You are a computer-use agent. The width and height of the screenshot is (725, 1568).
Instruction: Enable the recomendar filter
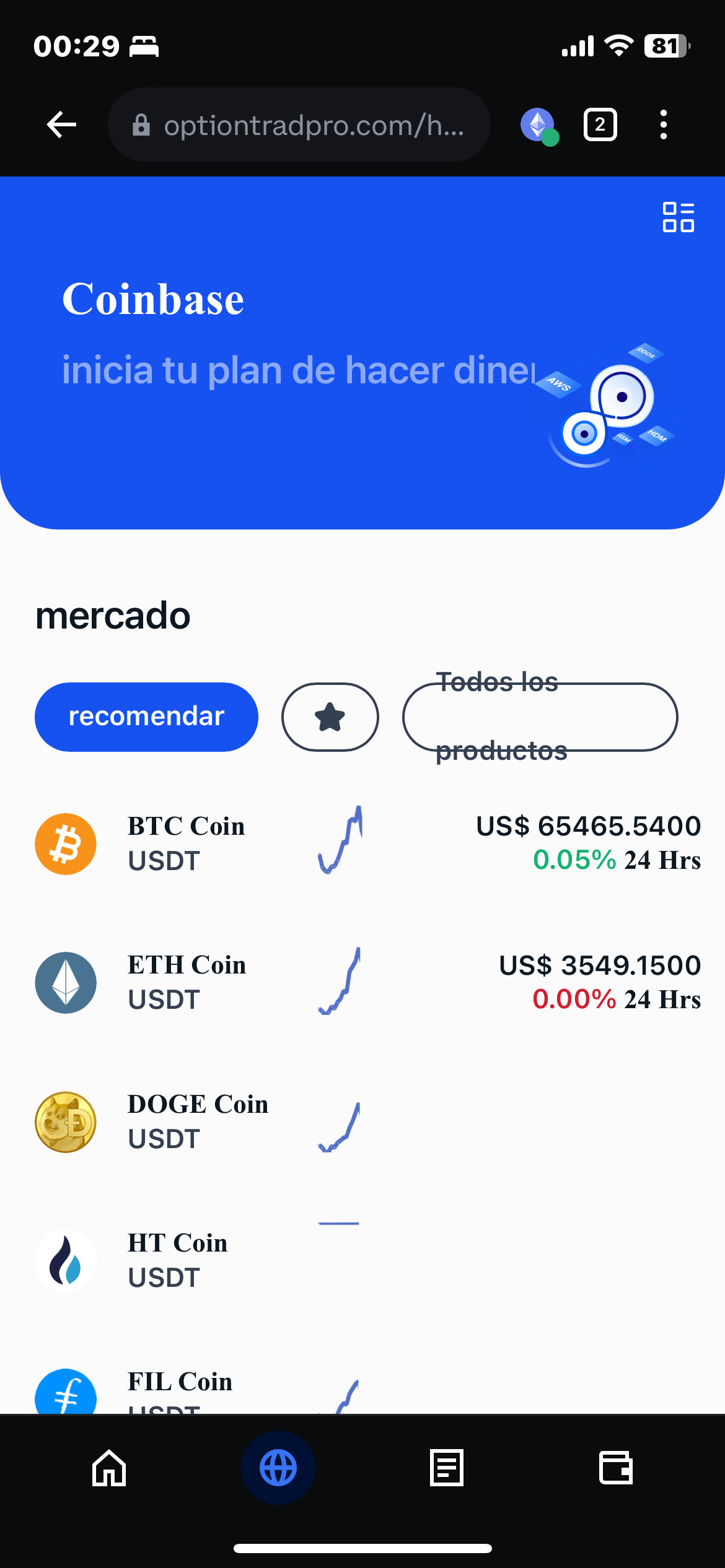[x=146, y=716]
